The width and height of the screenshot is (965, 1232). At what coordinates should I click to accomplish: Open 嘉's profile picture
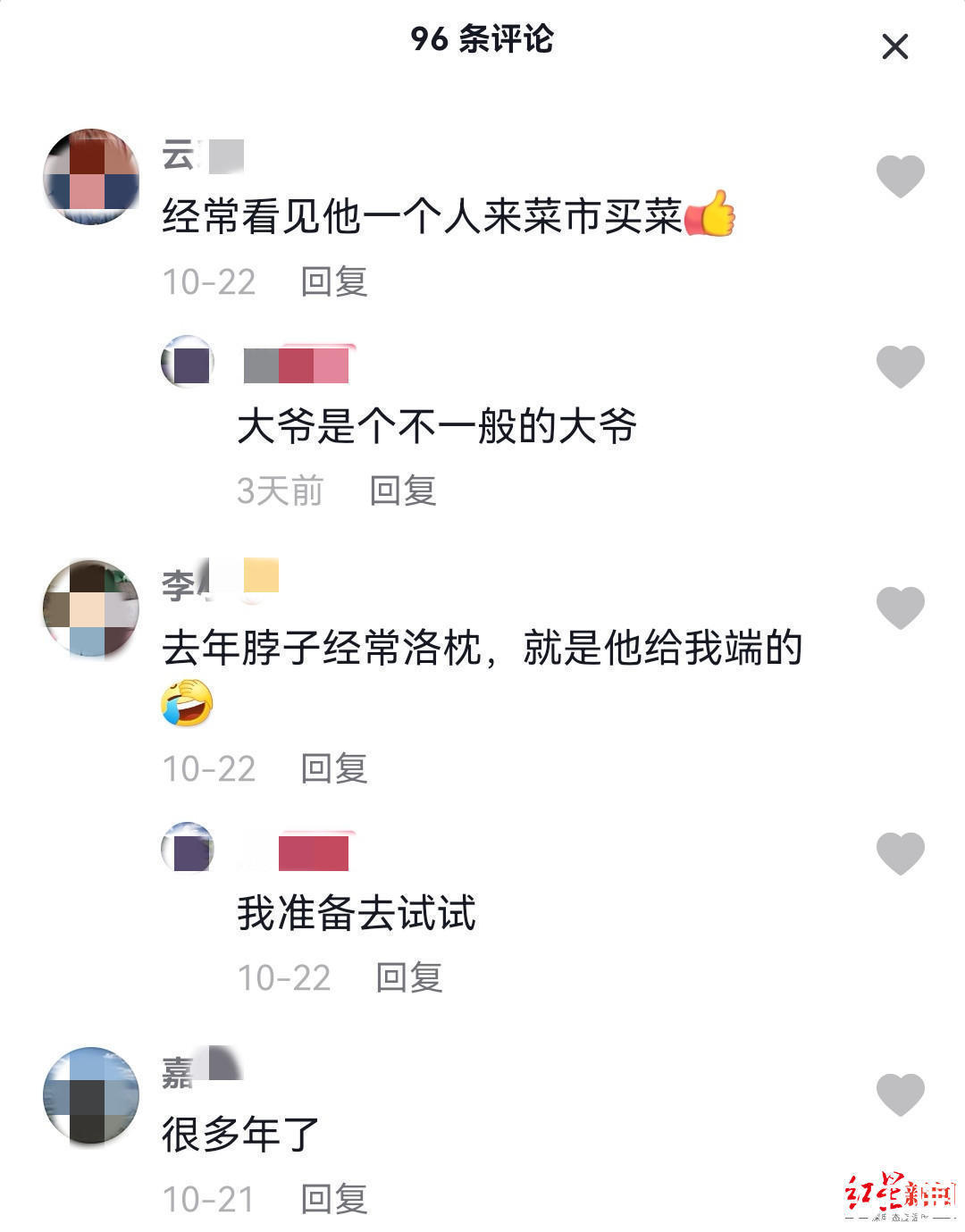[x=91, y=1094]
